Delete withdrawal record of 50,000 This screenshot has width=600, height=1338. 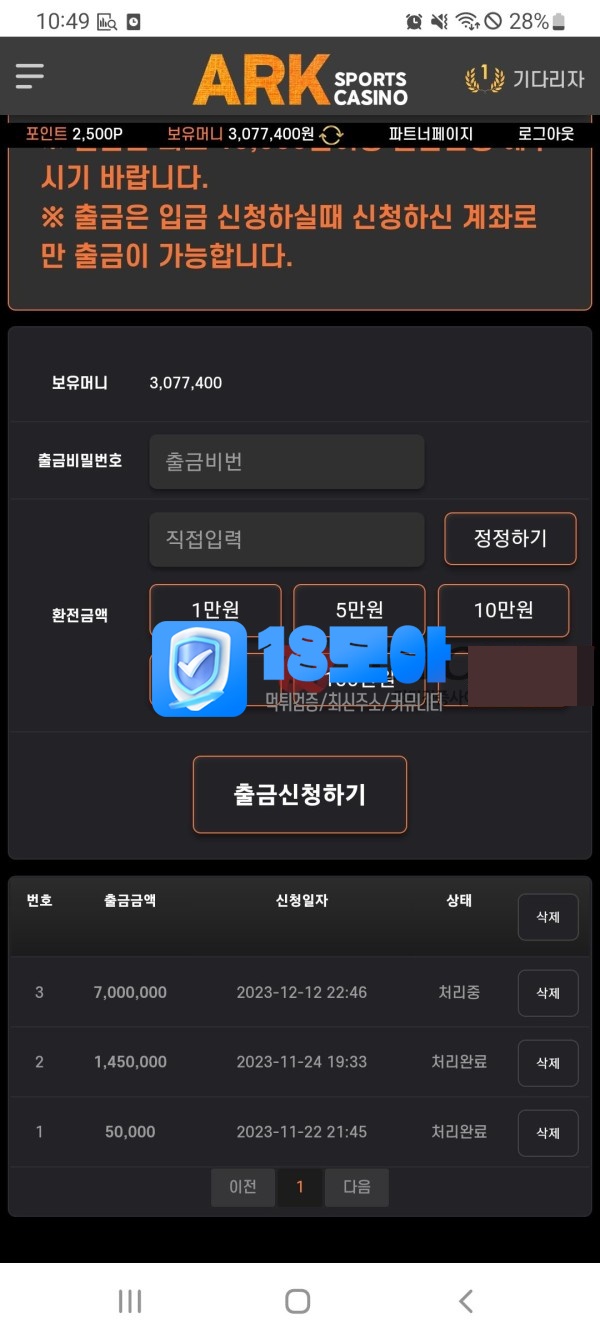tap(548, 1133)
